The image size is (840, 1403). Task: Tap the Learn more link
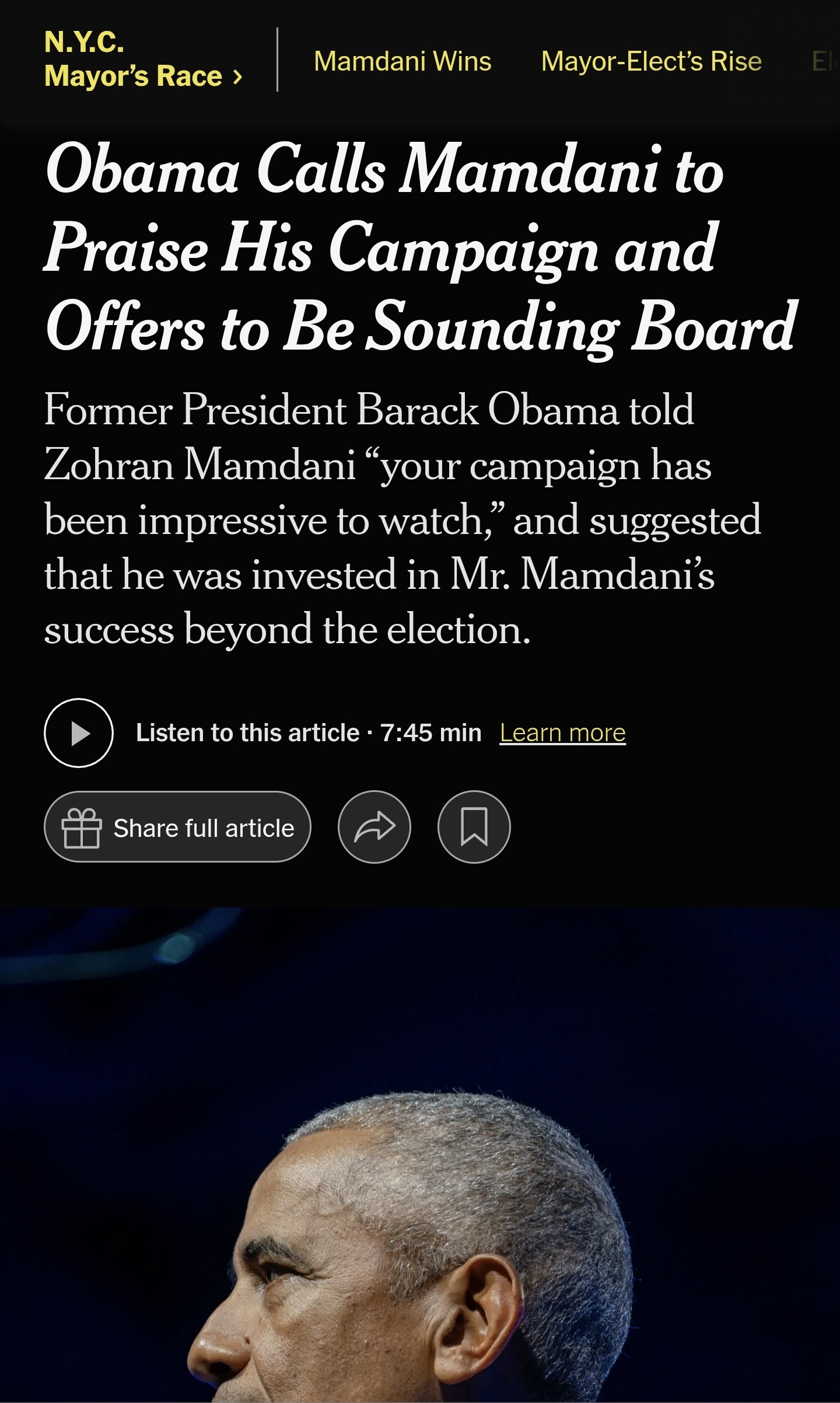pyautogui.click(x=562, y=733)
